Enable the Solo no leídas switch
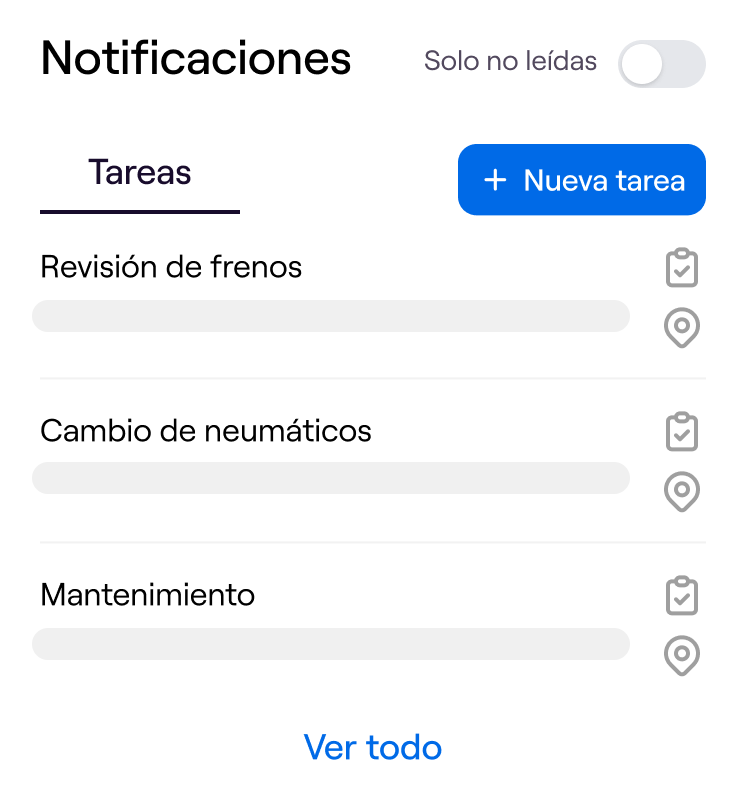The height and width of the screenshot is (812, 746). tap(661, 65)
